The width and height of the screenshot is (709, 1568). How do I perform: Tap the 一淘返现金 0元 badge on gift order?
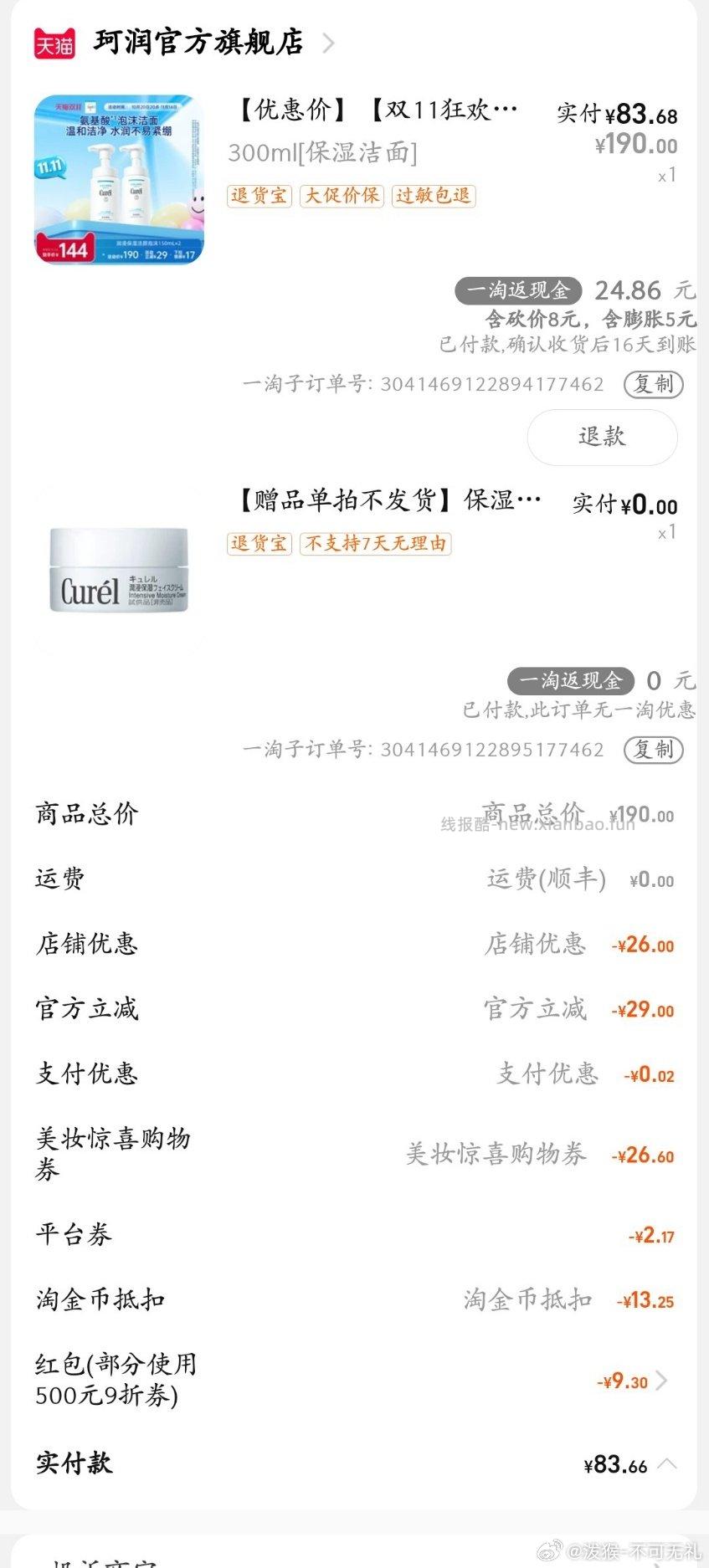tap(572, 681)
